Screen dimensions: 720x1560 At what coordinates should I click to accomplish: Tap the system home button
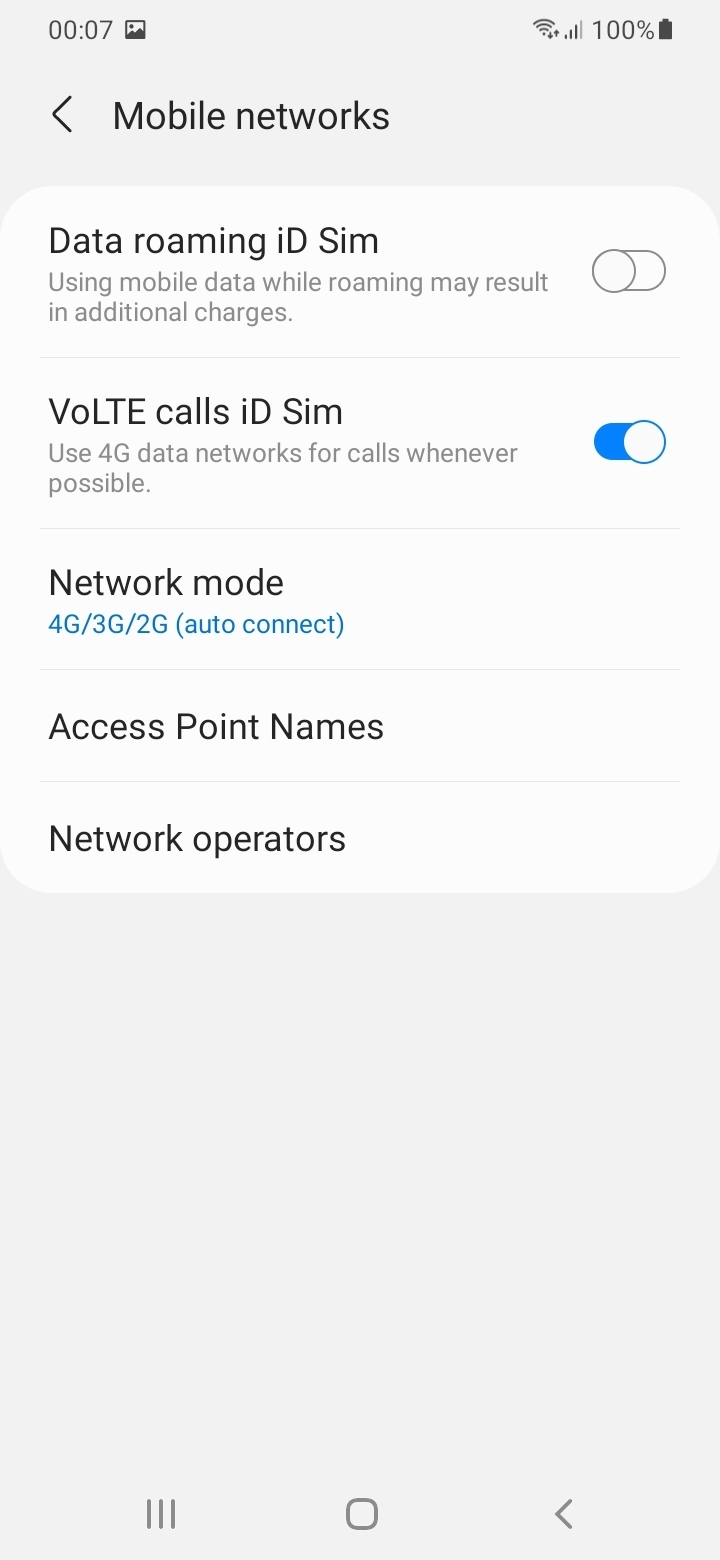point(361,1514)
